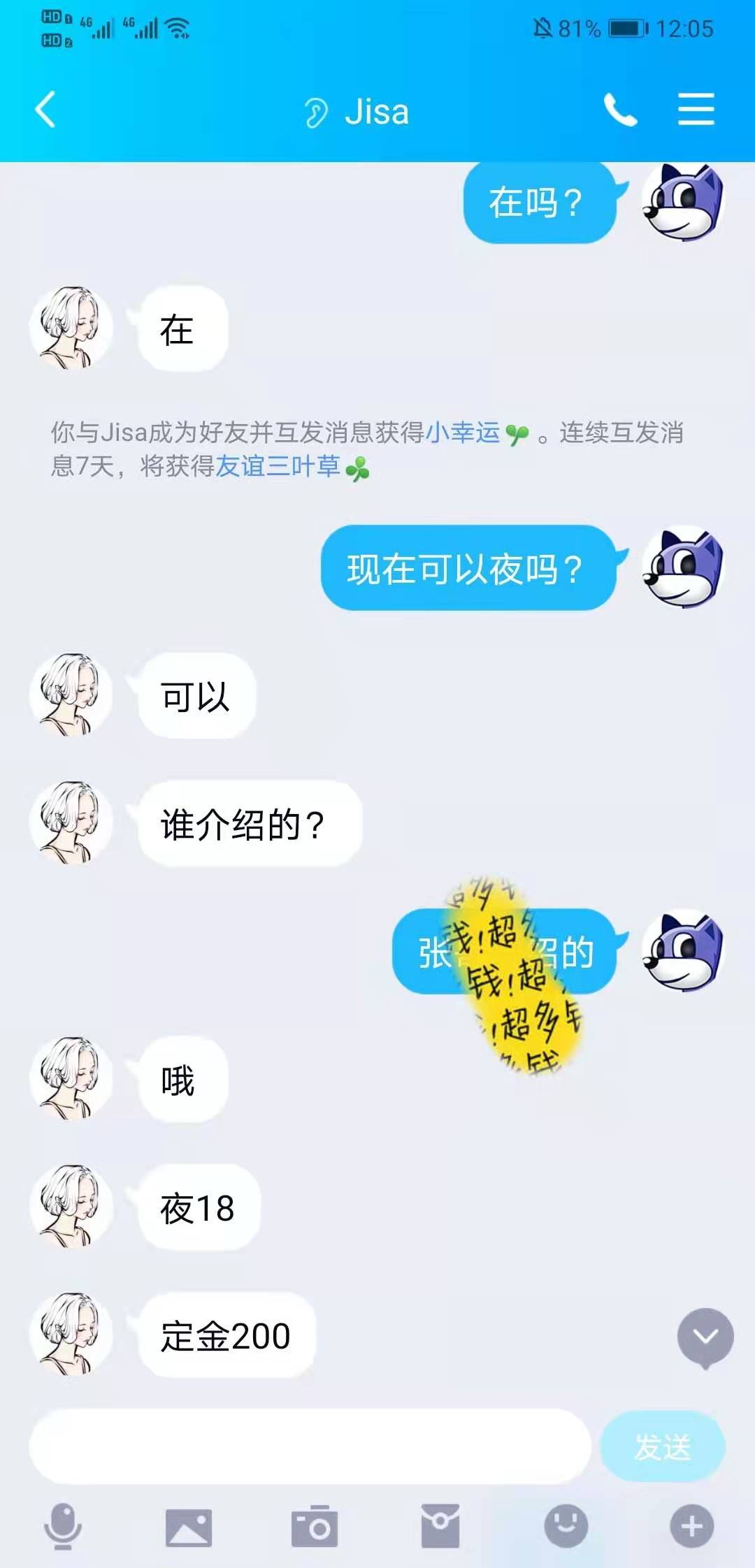Image resolution: width=755 pixels, height=1568 pixels.
Task: Tap the 发送 send button
Action: [x=662, y=1446]
